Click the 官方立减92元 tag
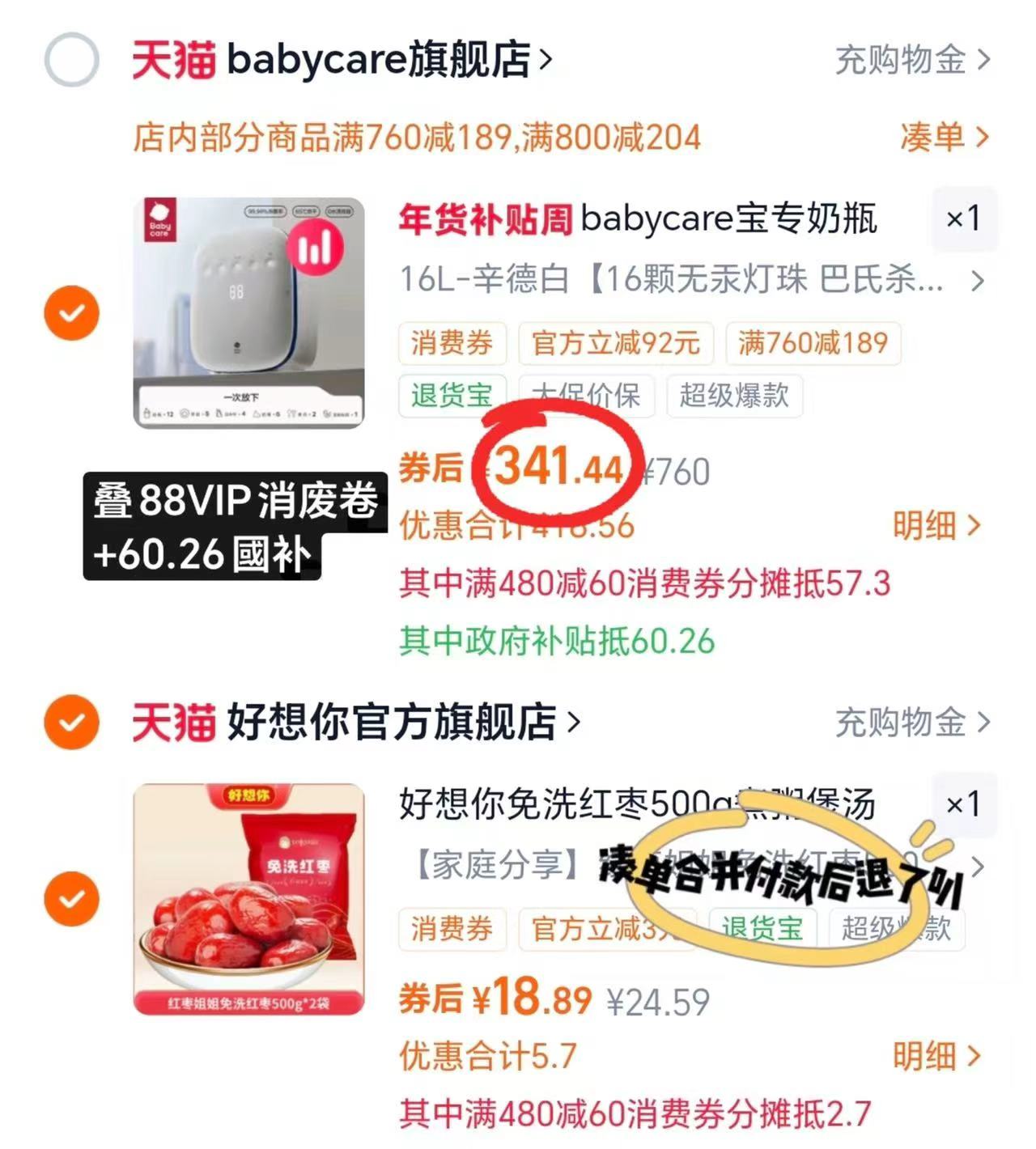1036x1149 pixels. click(x=617, y=343)
